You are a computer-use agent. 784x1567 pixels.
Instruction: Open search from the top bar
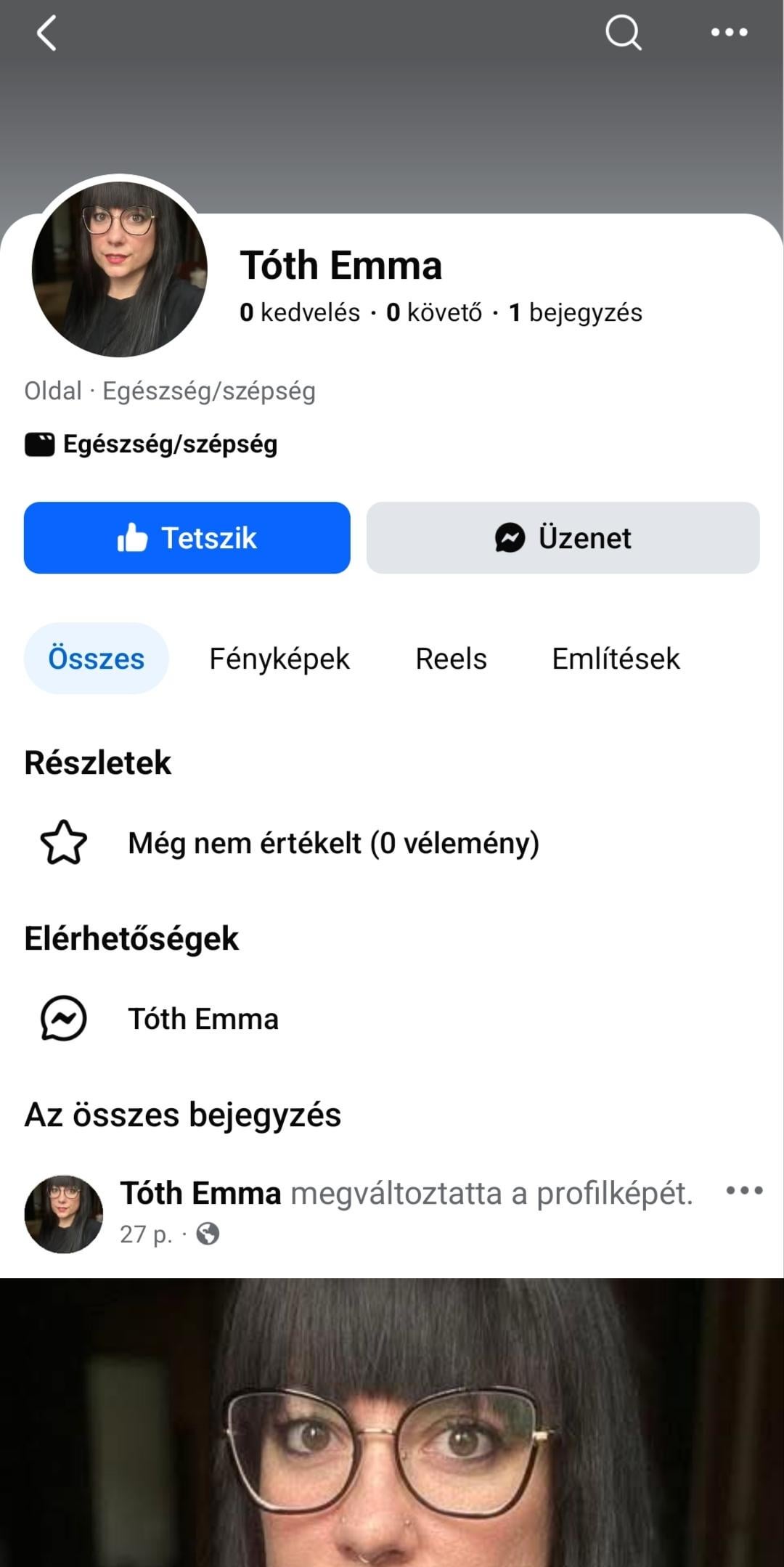[x=624, y=33]
